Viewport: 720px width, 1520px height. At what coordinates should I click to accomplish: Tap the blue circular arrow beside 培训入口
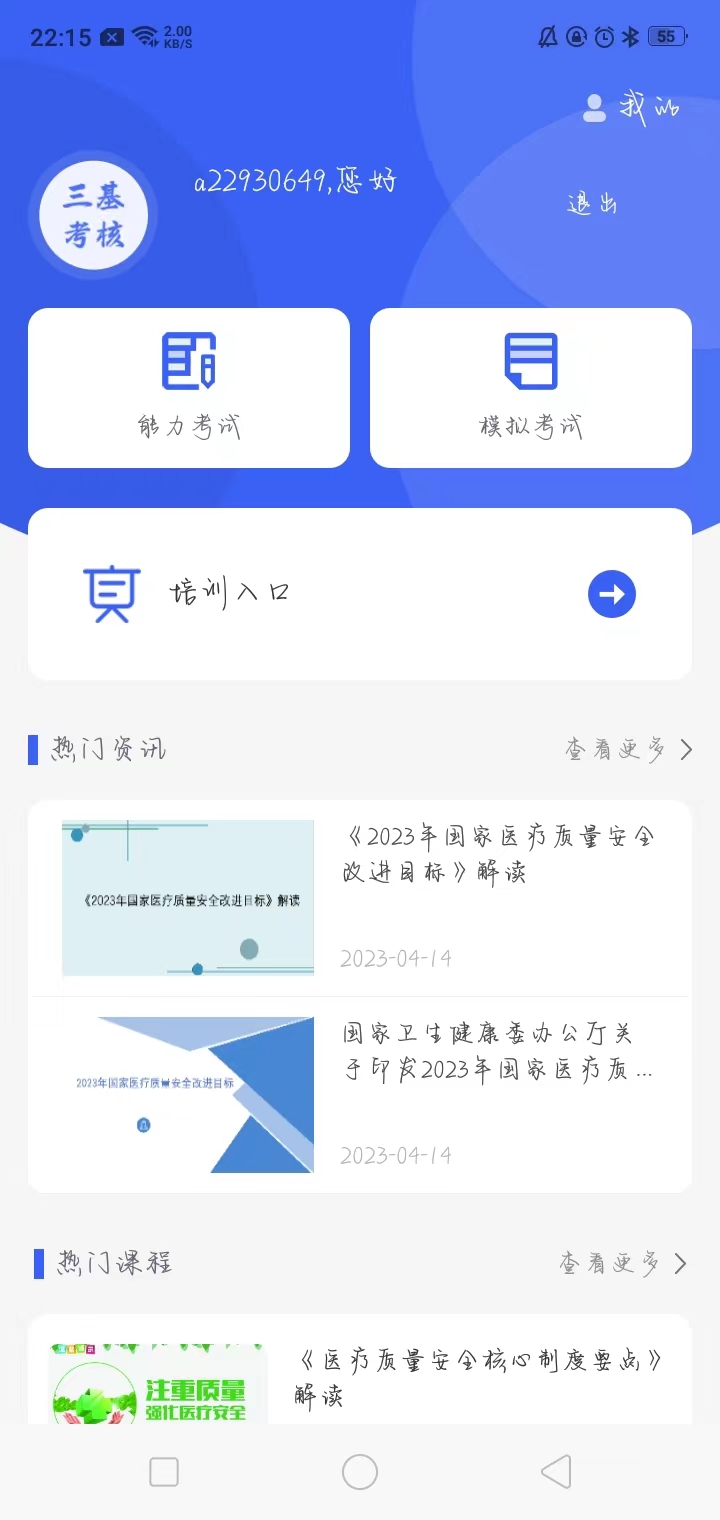[611, 593]
